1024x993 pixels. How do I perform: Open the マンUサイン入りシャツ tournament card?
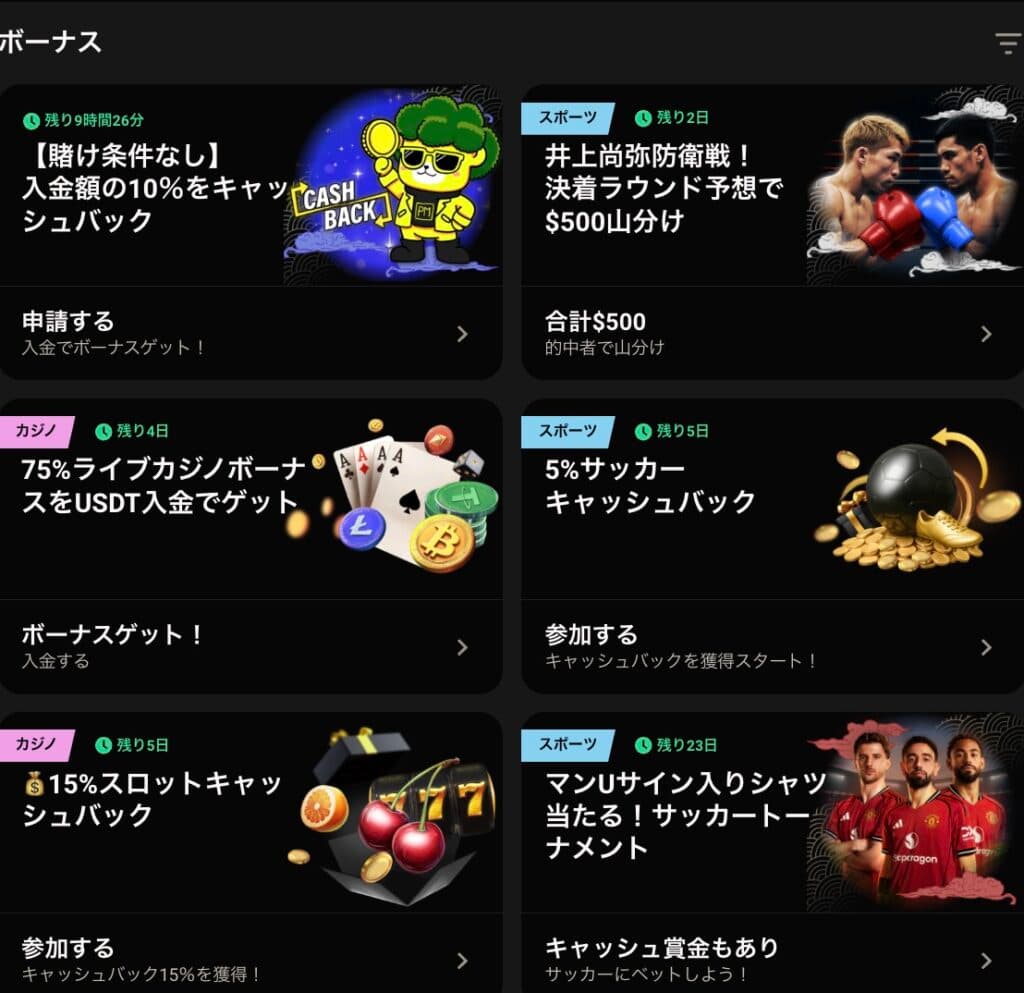[772, 812]
